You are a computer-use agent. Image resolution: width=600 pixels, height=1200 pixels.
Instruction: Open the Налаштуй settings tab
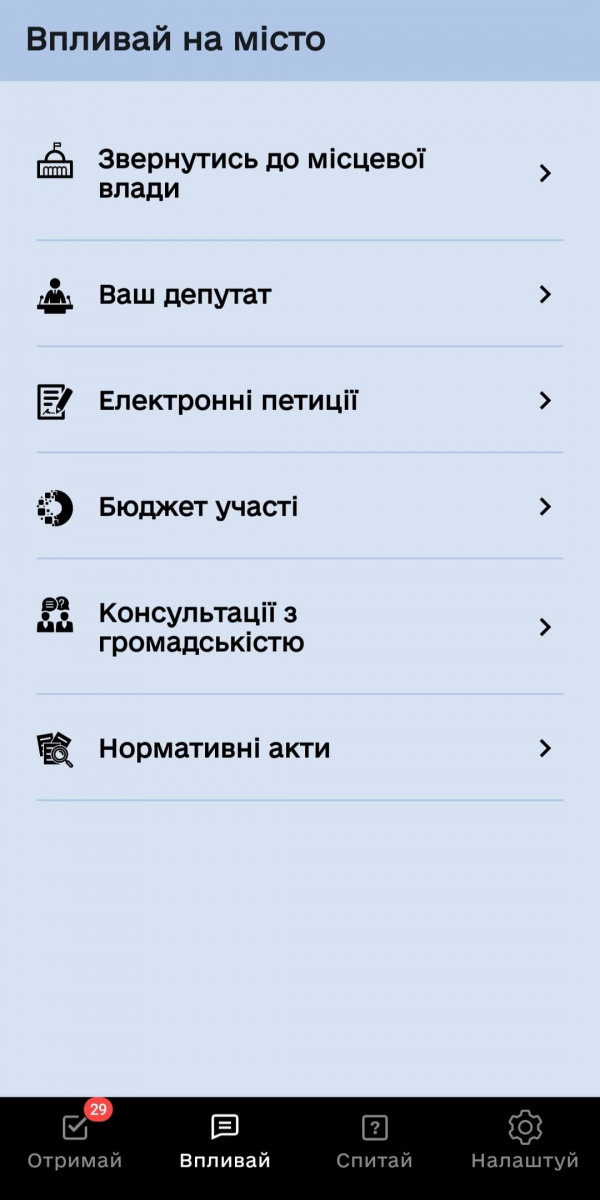525,1140
